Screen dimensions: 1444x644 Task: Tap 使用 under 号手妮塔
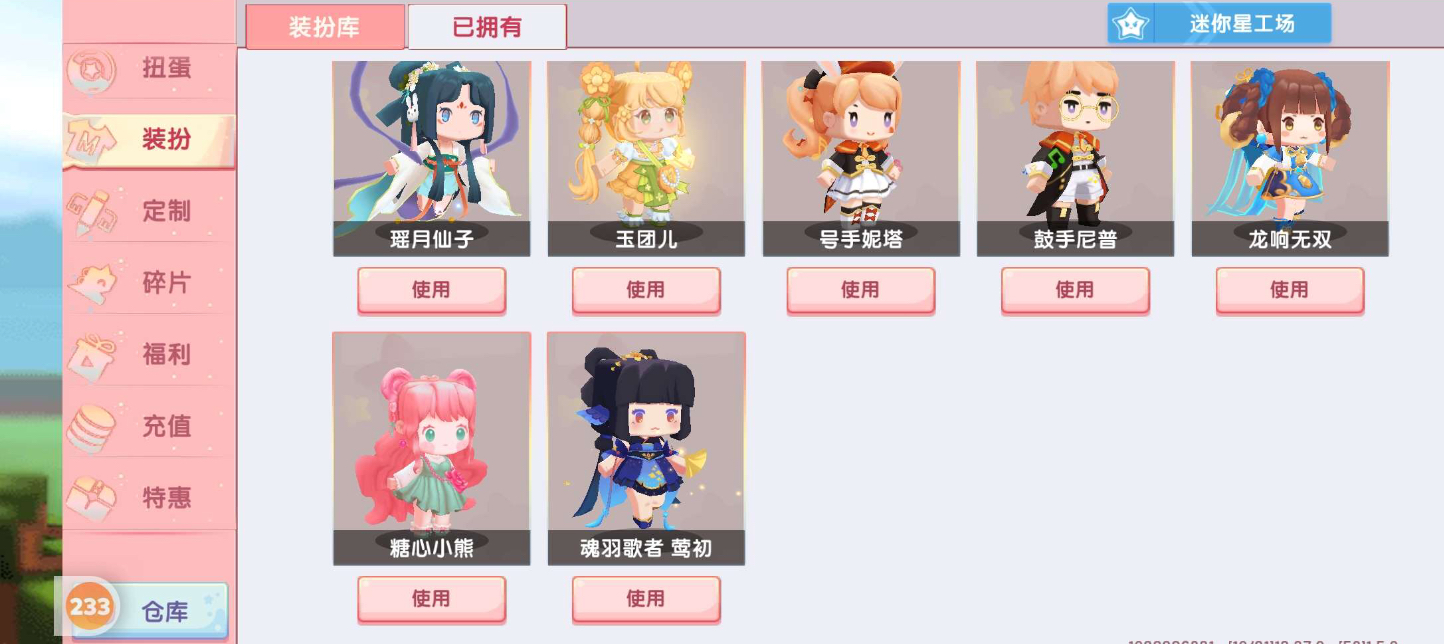(860, 290)
